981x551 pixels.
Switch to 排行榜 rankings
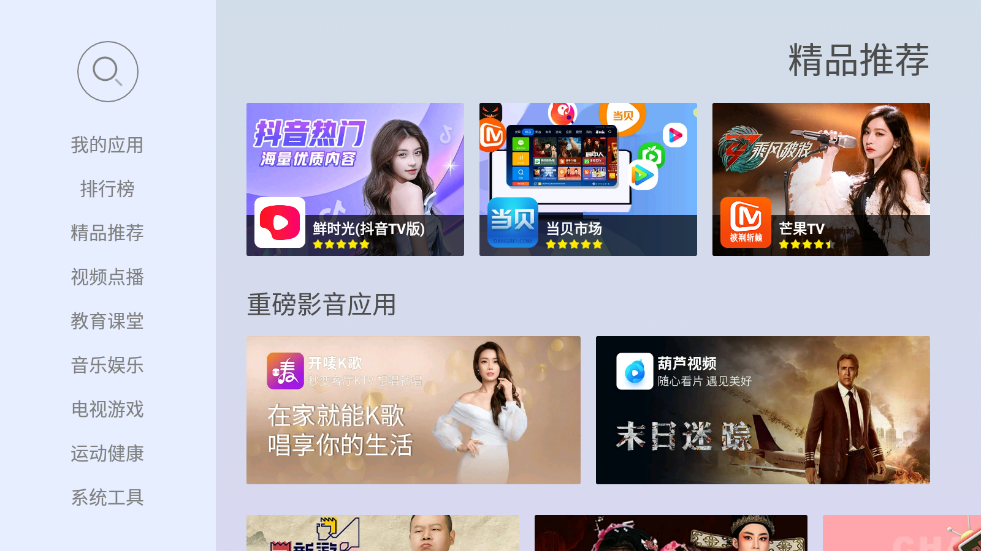(107, 189)
